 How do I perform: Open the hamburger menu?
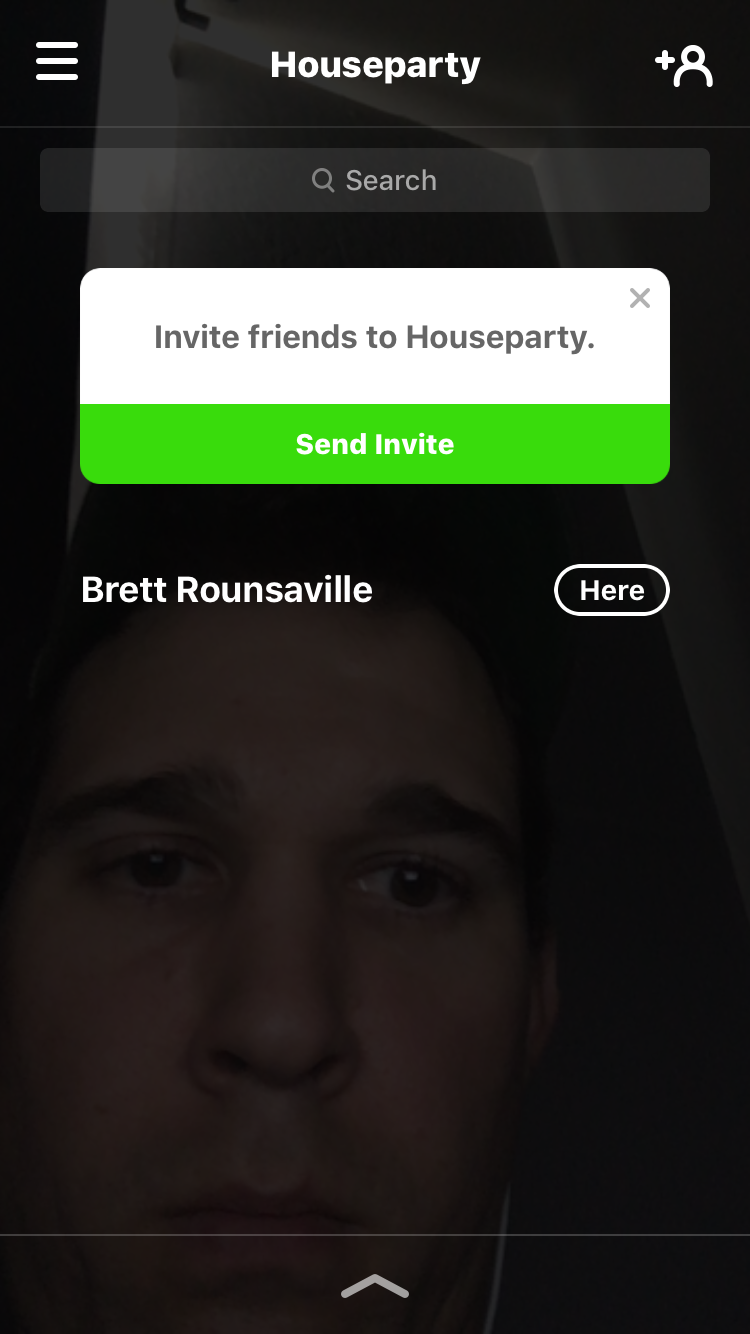pos(57,62)
